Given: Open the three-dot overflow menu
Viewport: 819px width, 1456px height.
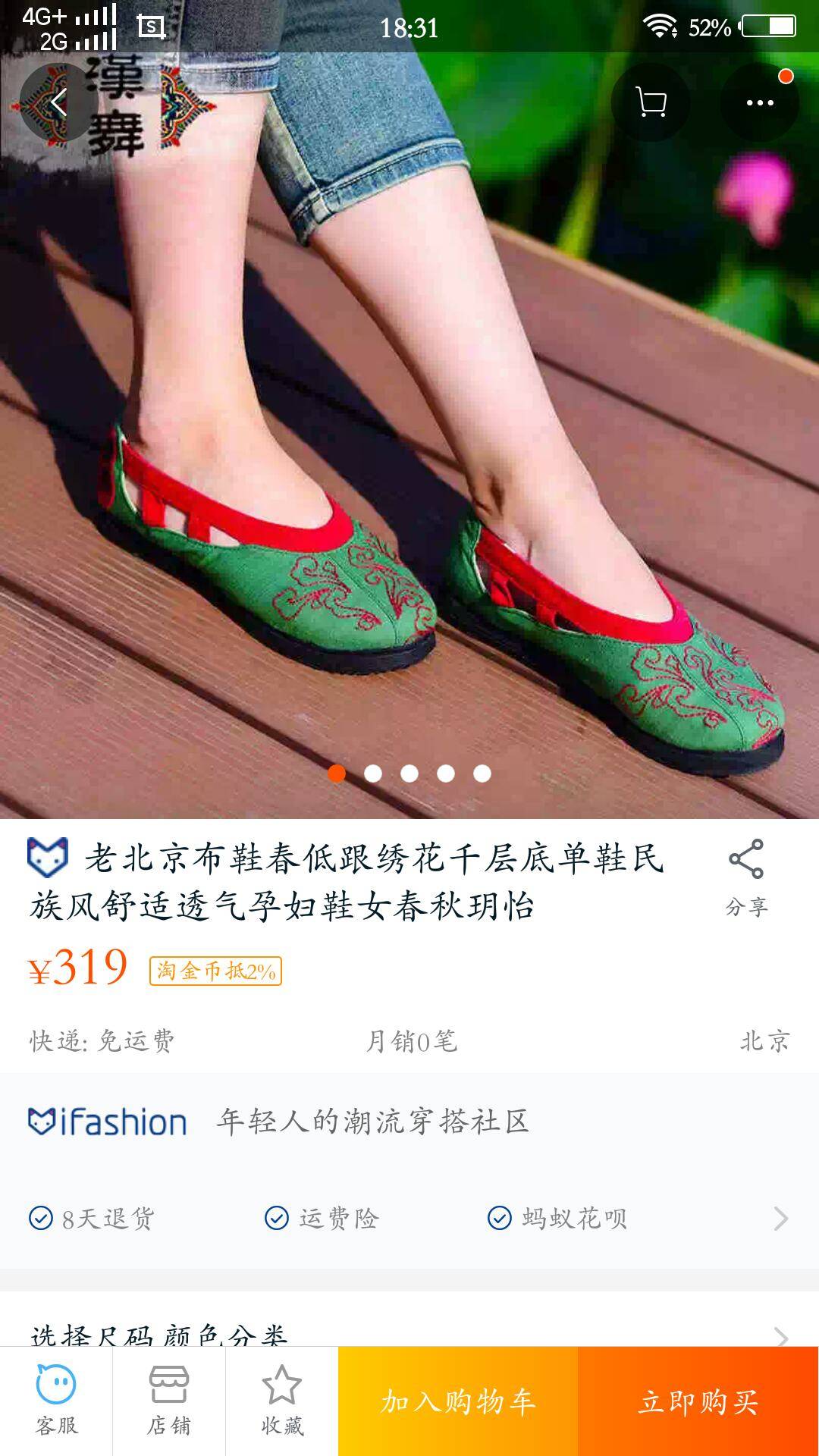Looking at the screenshot, I should coord(759,102).
